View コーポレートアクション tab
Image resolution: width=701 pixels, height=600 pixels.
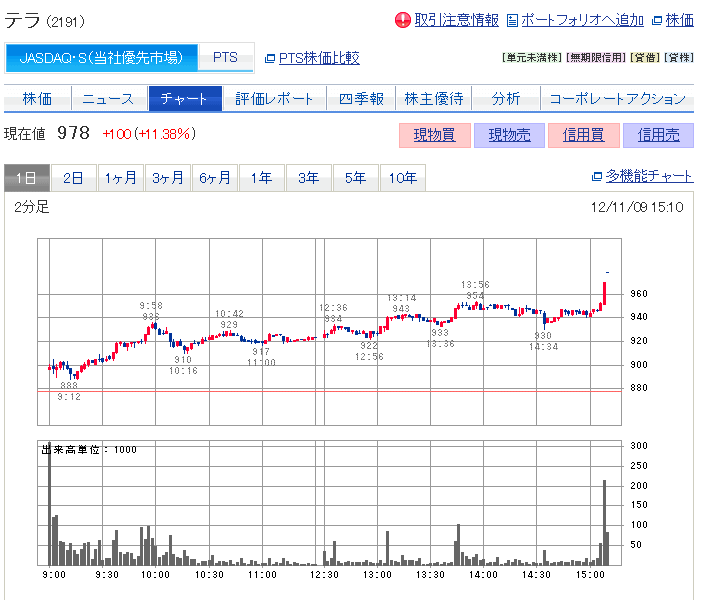point(618,98)
